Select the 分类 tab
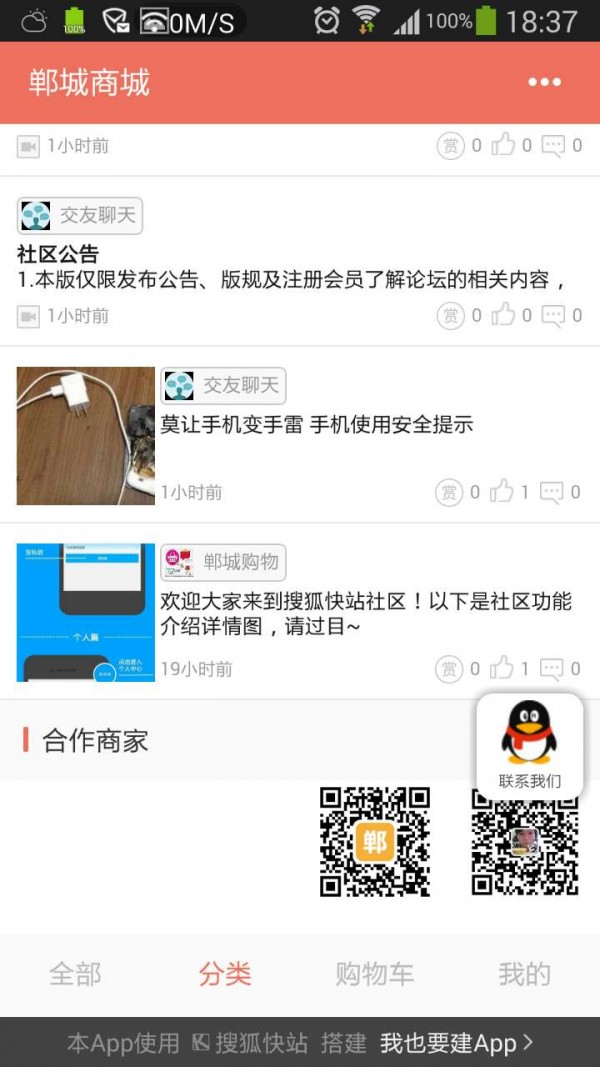This screenshot has height=1067, width=600. click(x=225, y=974)
